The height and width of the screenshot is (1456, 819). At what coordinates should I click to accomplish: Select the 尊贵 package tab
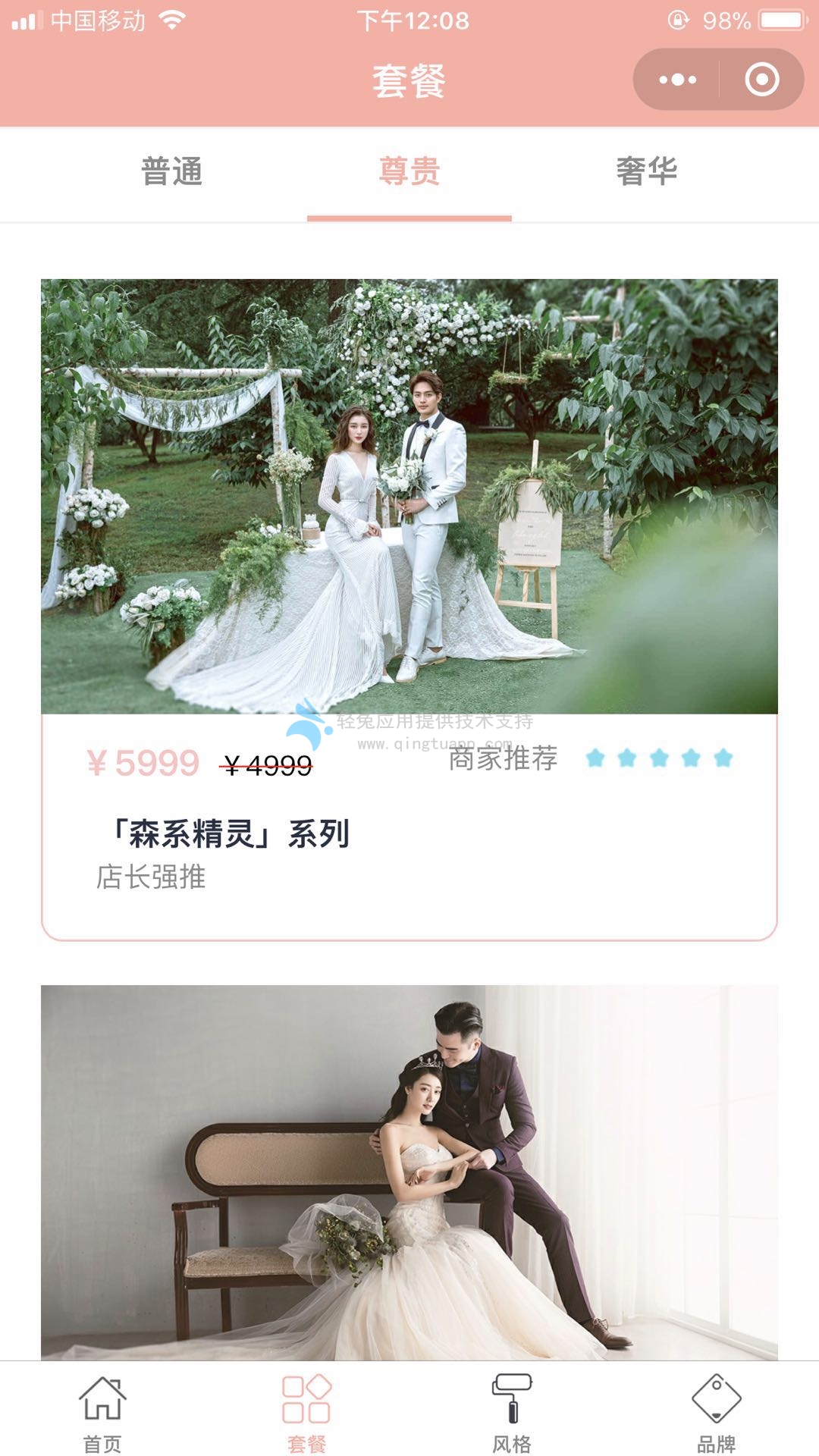click(409, 171)
